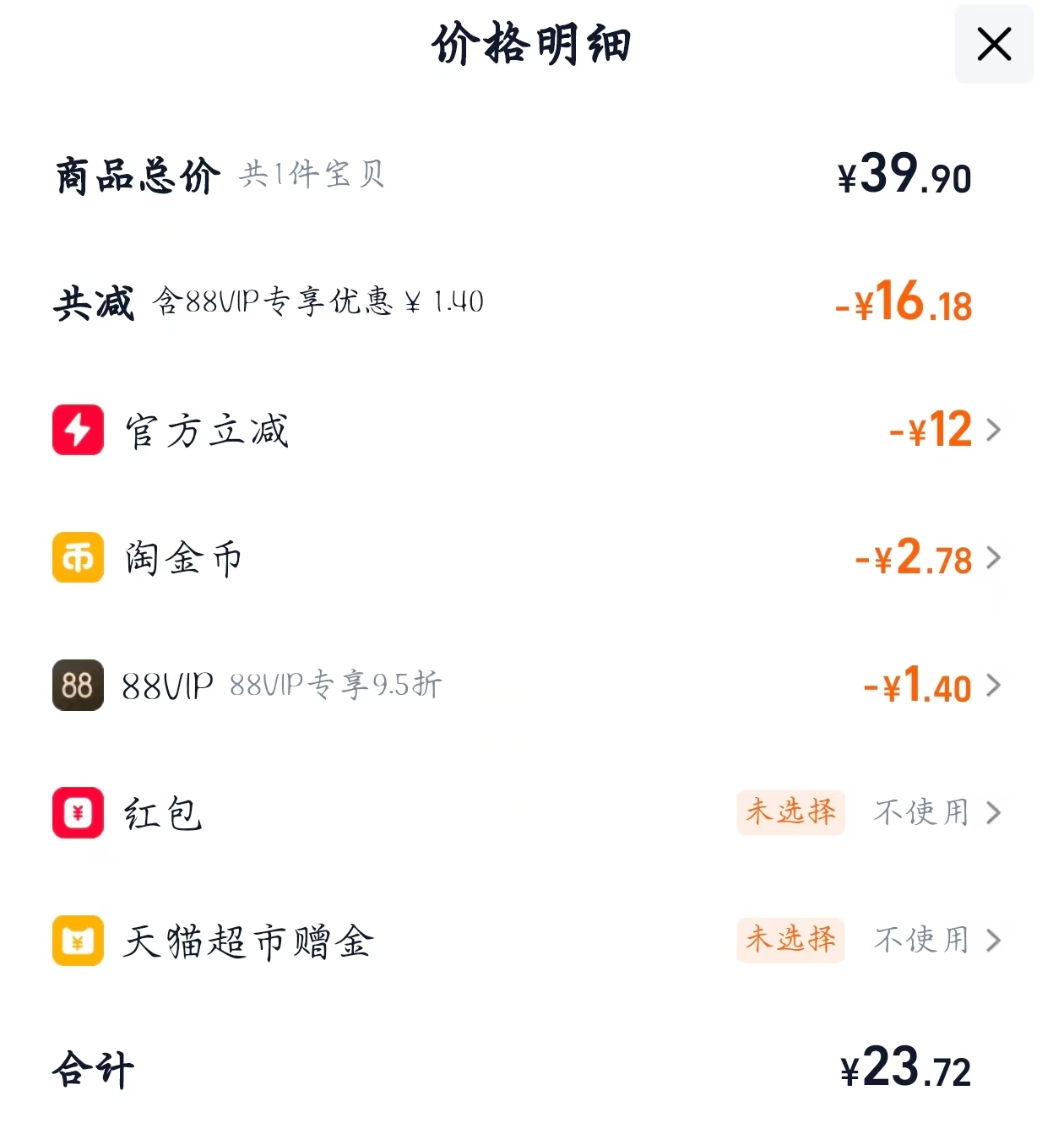Expand the 官方立减 discount details

[x=995, y=431]
